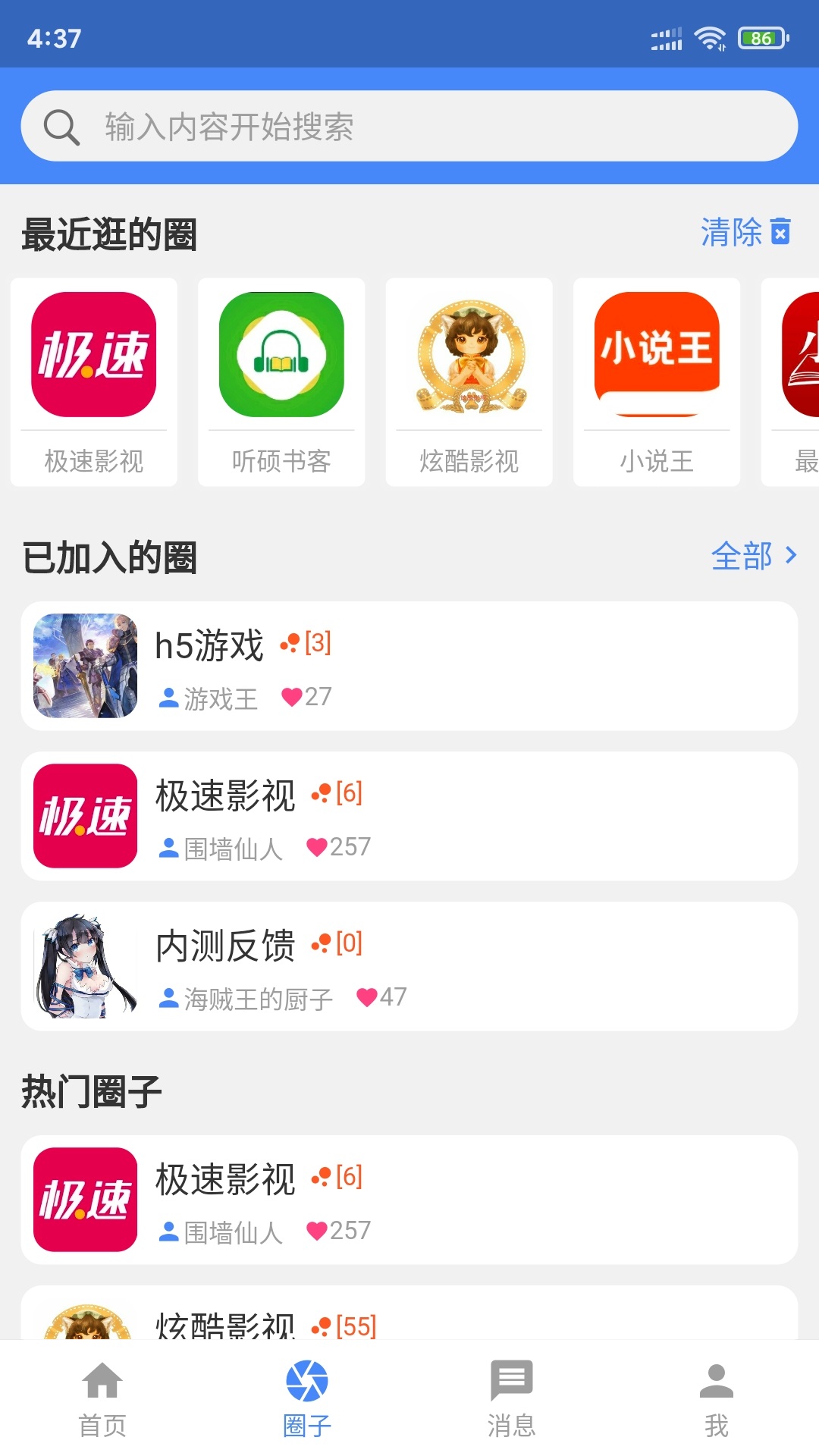The image size is (819, 1456).
Task: Open the 我 profile tab
Action: (717, 1399)
